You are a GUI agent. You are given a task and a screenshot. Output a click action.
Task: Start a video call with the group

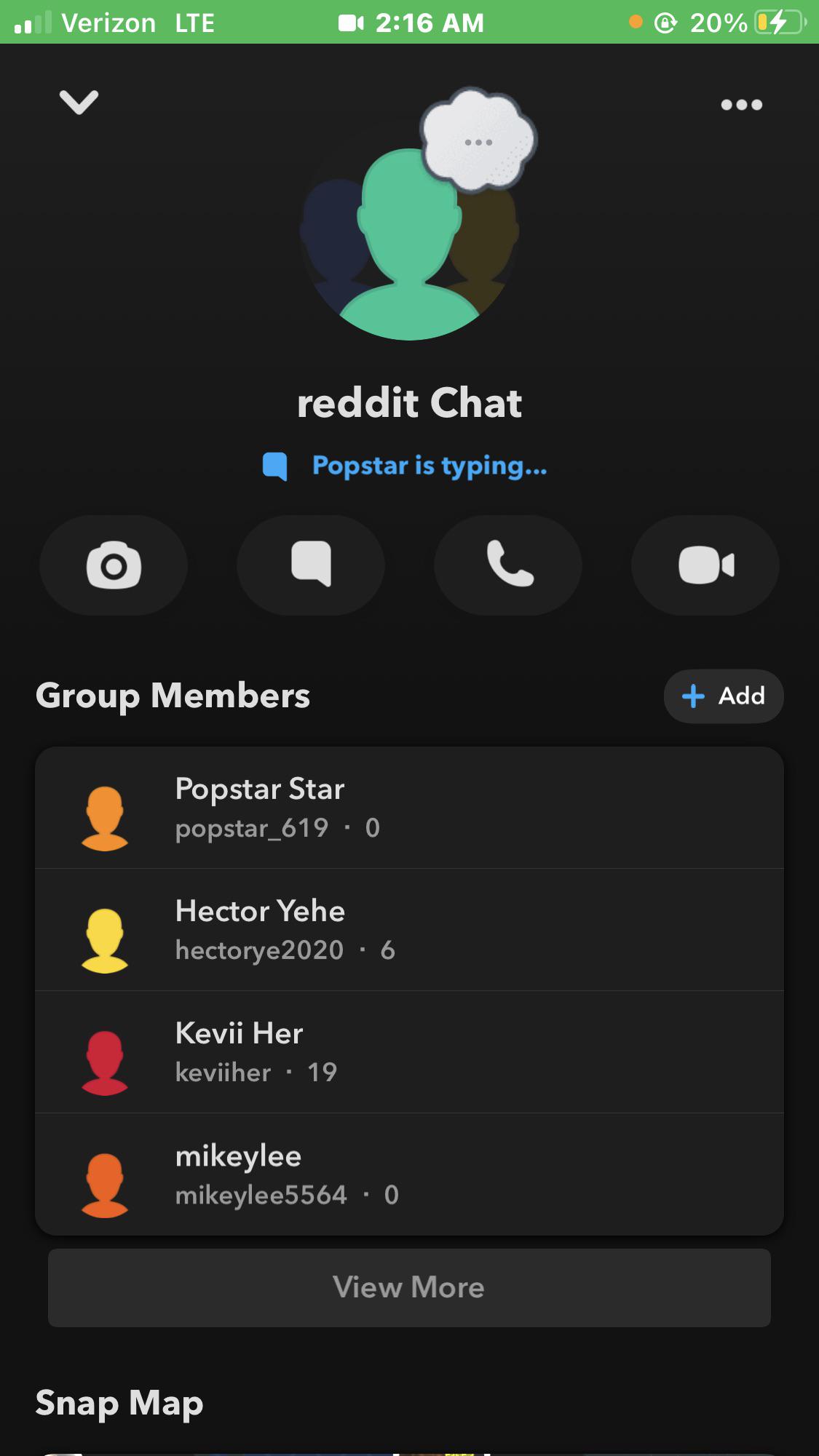[x=705, y=565]
